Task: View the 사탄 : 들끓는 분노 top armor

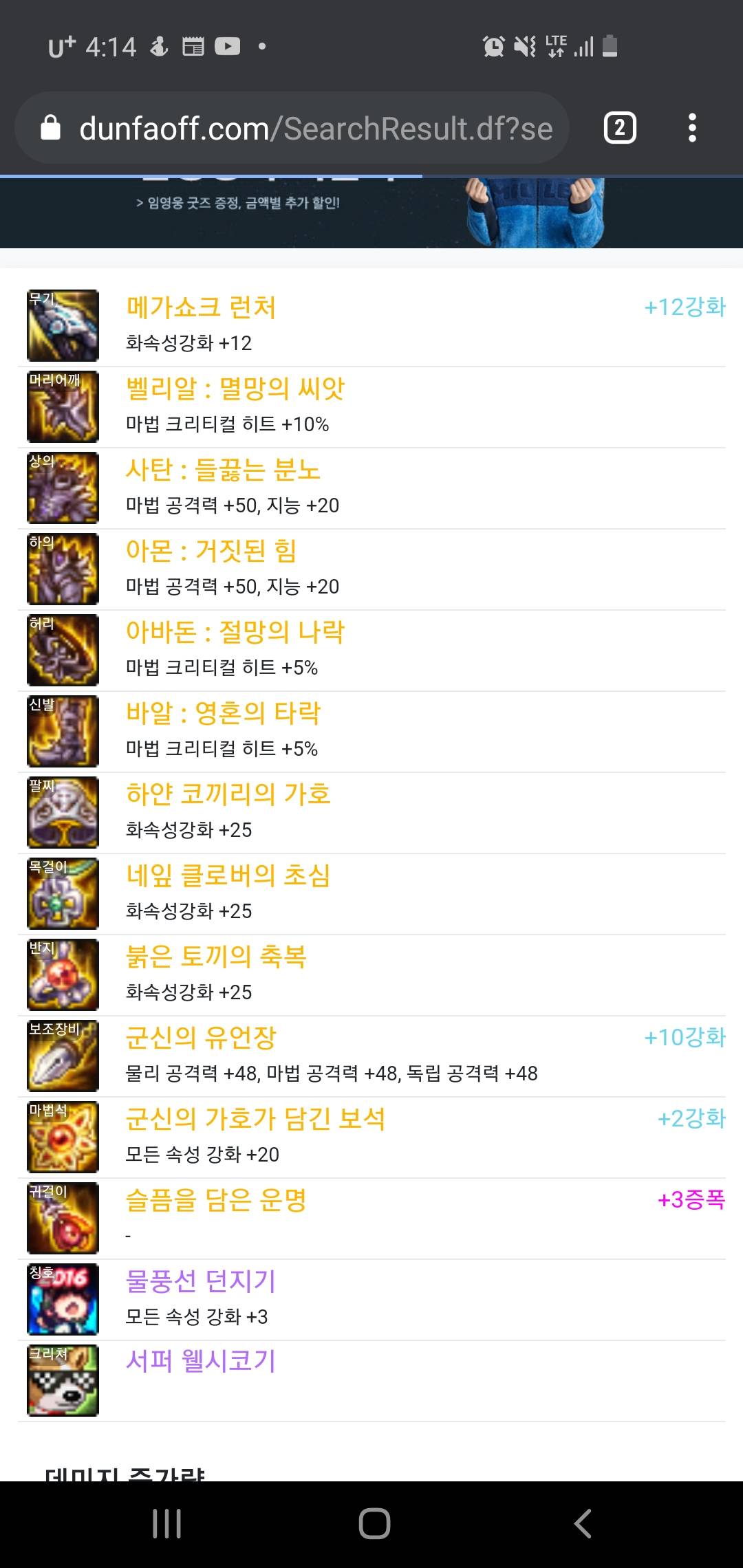Action: (223, 470)
